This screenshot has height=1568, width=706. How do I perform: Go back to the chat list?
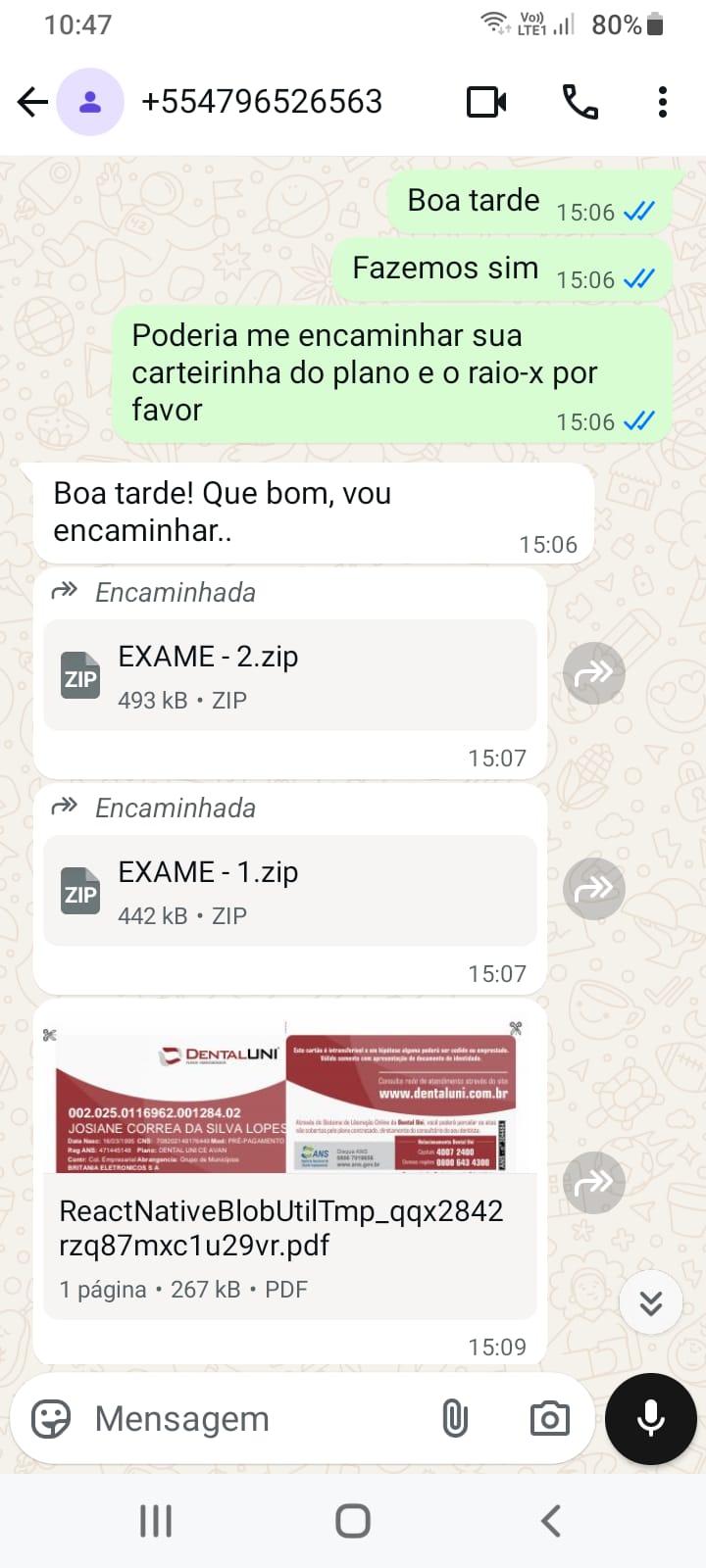[33, 102]
